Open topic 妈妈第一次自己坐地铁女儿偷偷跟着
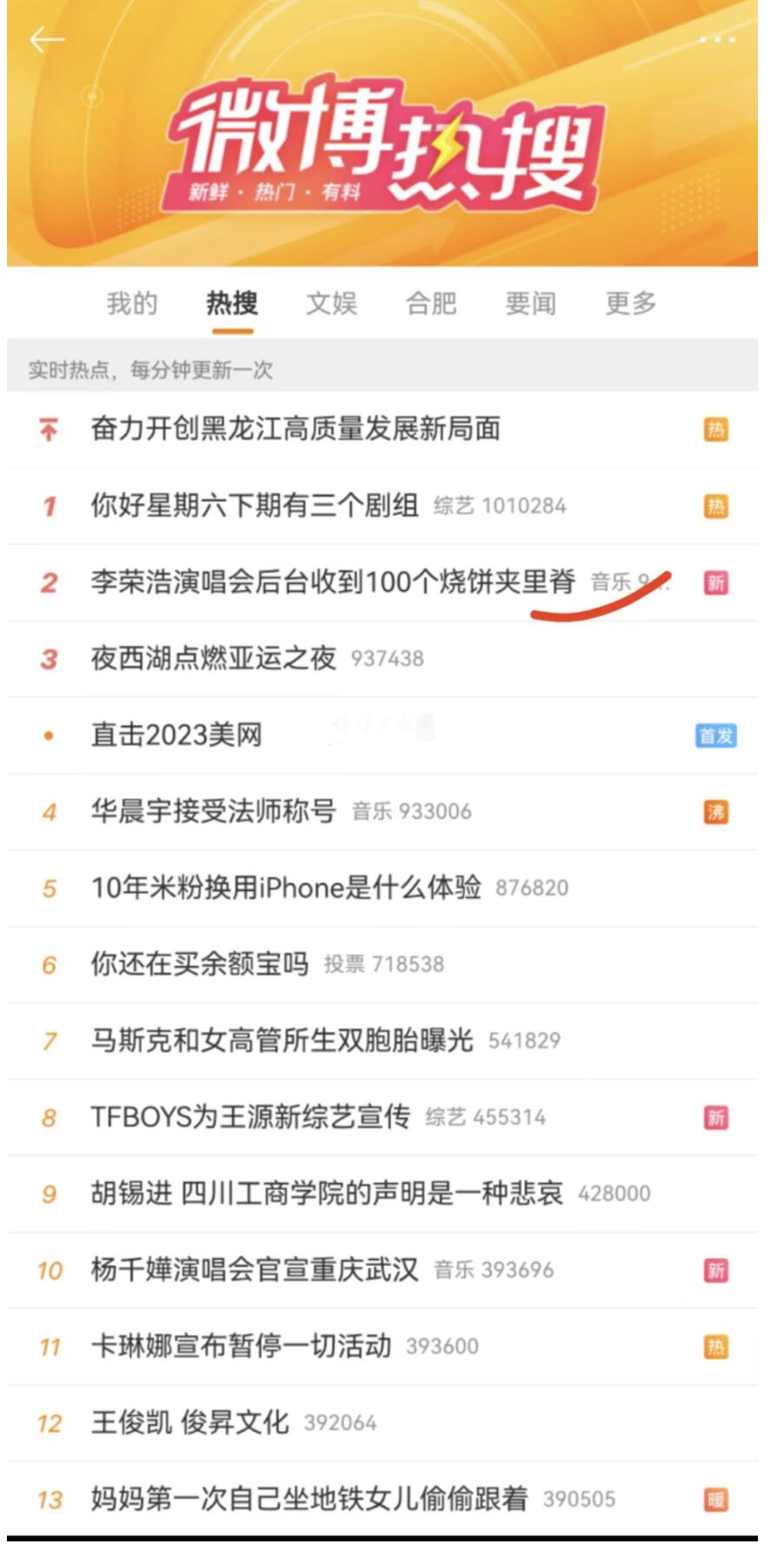Screen dimensions: 784x1544 tap(309, 1499)
